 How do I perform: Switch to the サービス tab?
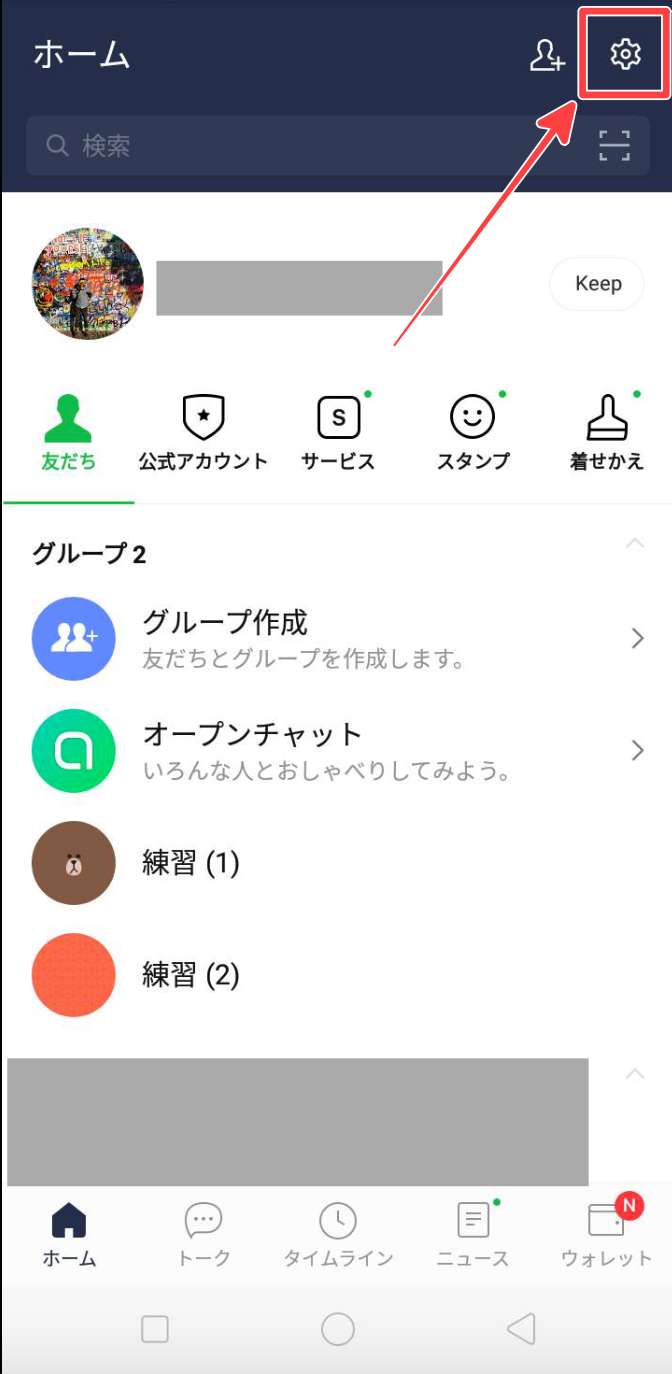[338, 432]
